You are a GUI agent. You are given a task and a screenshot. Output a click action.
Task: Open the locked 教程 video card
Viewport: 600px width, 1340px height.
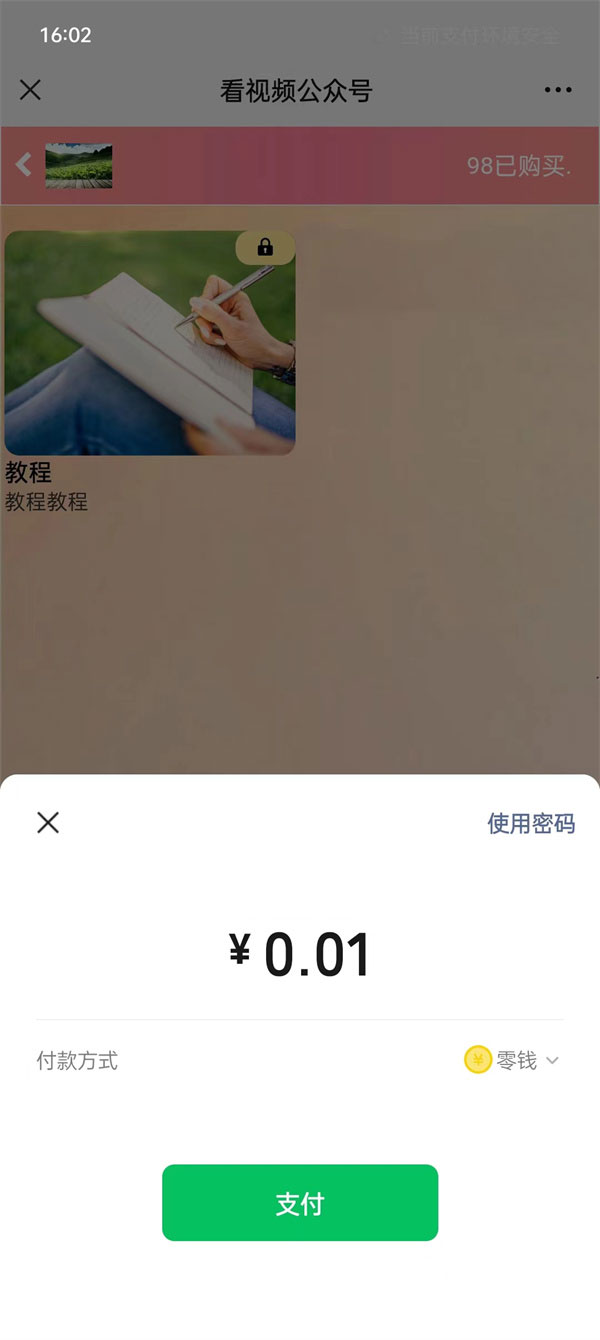(150, 343)
